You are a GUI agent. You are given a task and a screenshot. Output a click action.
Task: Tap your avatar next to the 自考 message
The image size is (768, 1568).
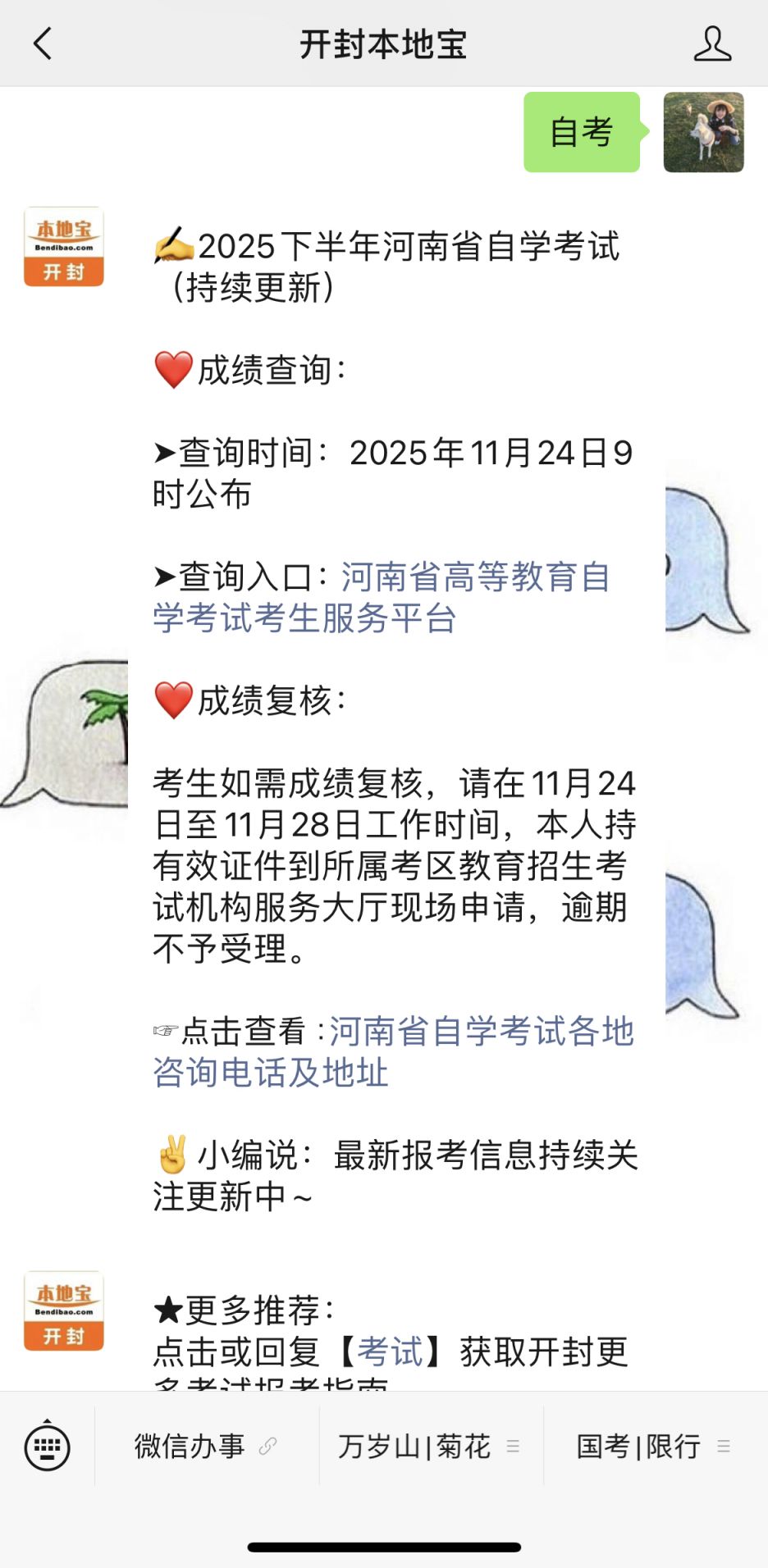click(704, 133)
